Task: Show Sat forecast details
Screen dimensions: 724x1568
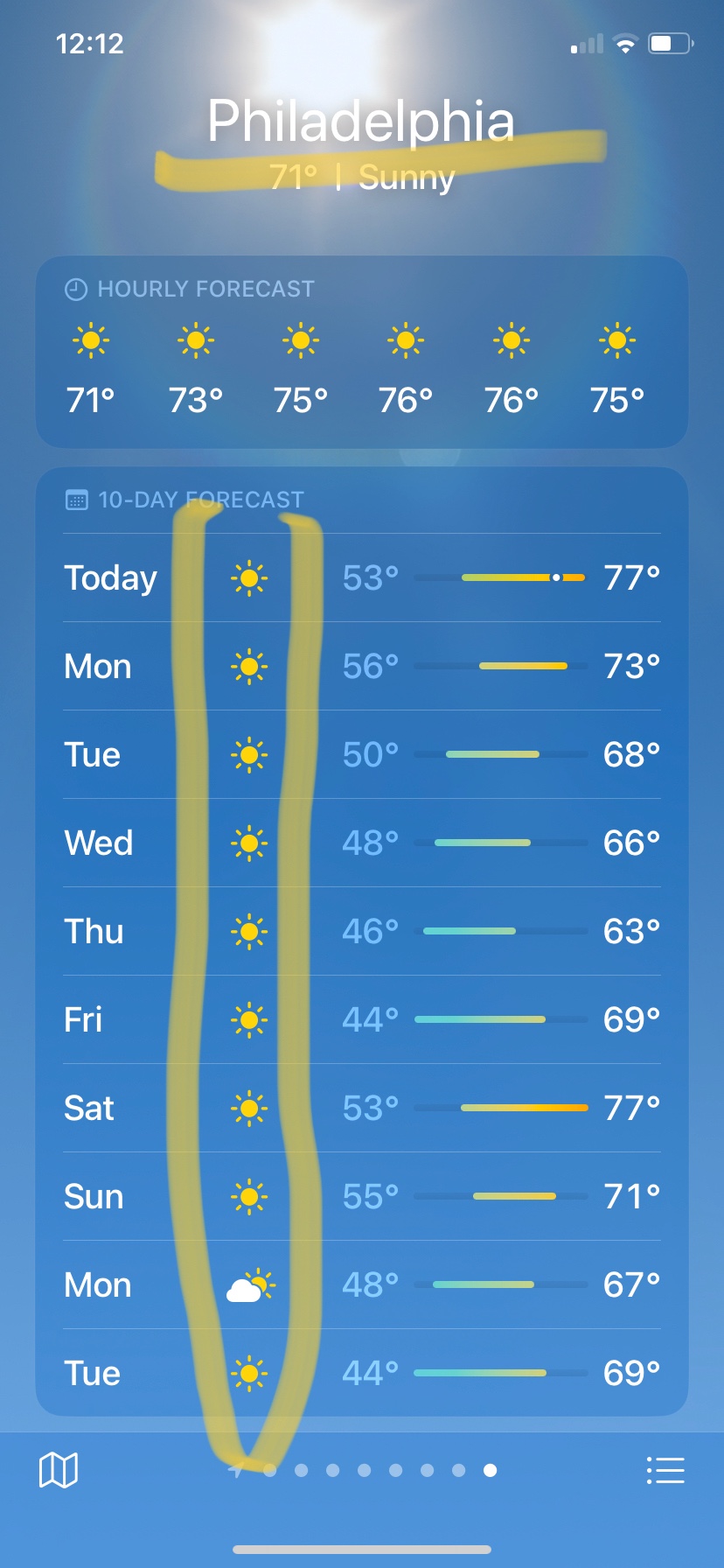Action: tap(362, 1108)
